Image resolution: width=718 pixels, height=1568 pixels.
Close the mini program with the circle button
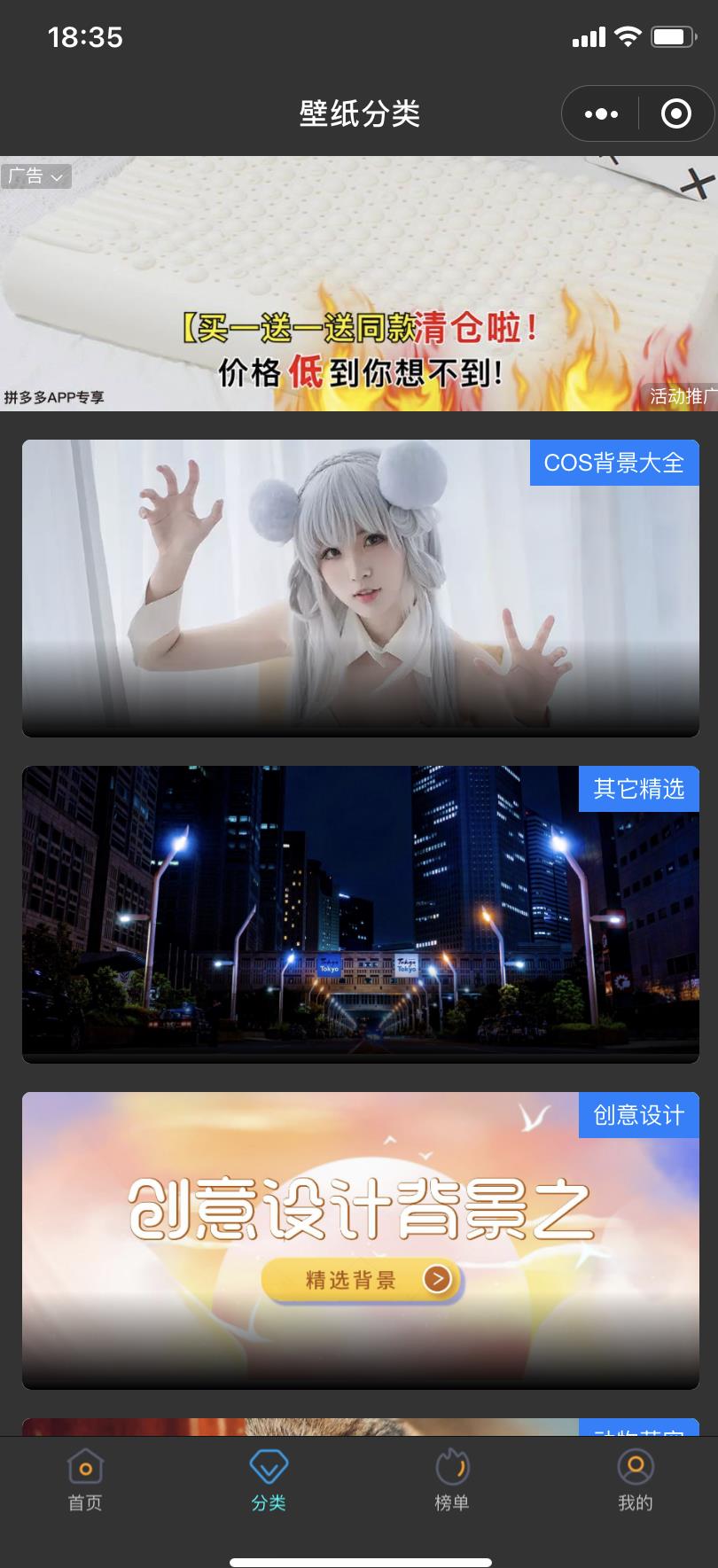pyautogui.click(x=676, y=113)
